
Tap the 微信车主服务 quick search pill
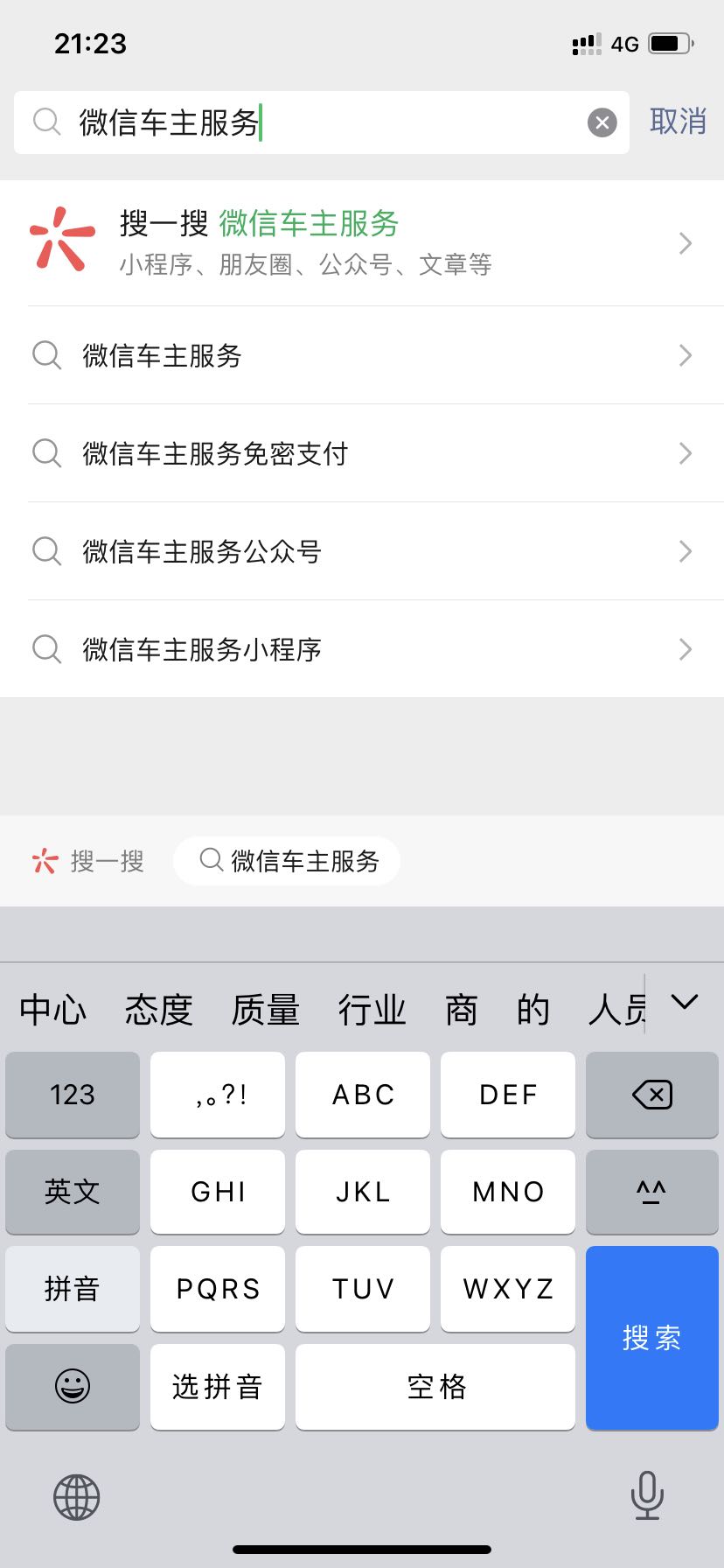click(x=287, y=861)
